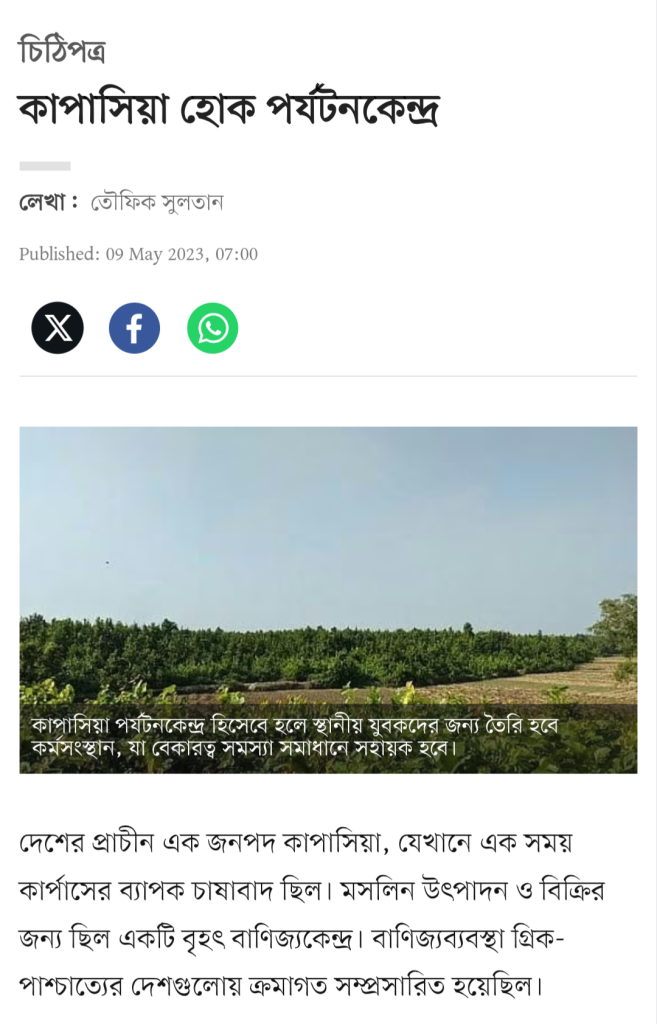This screenshot has height=1024, width=657.
Task: Share the article via WhatsApp
Action: [x=212, y=328]
